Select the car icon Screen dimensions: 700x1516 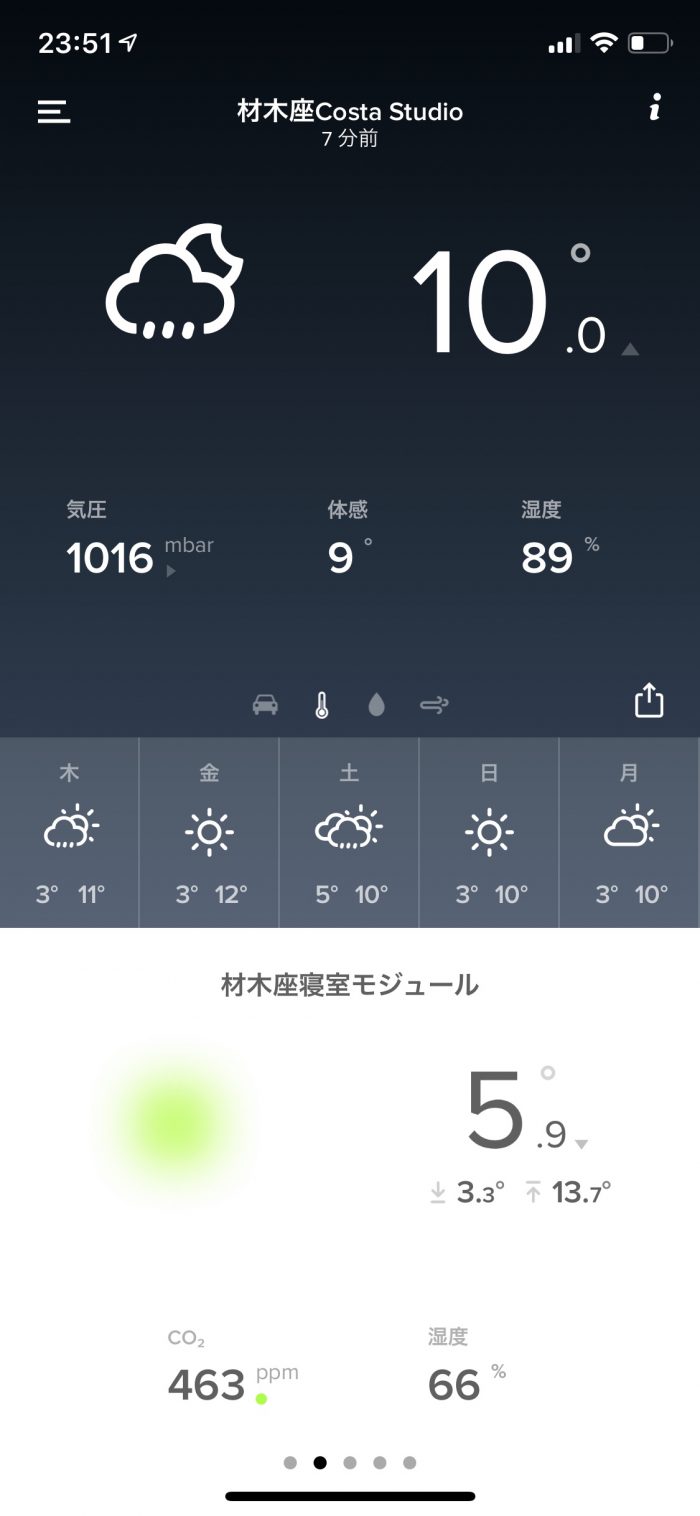[265, 705]
